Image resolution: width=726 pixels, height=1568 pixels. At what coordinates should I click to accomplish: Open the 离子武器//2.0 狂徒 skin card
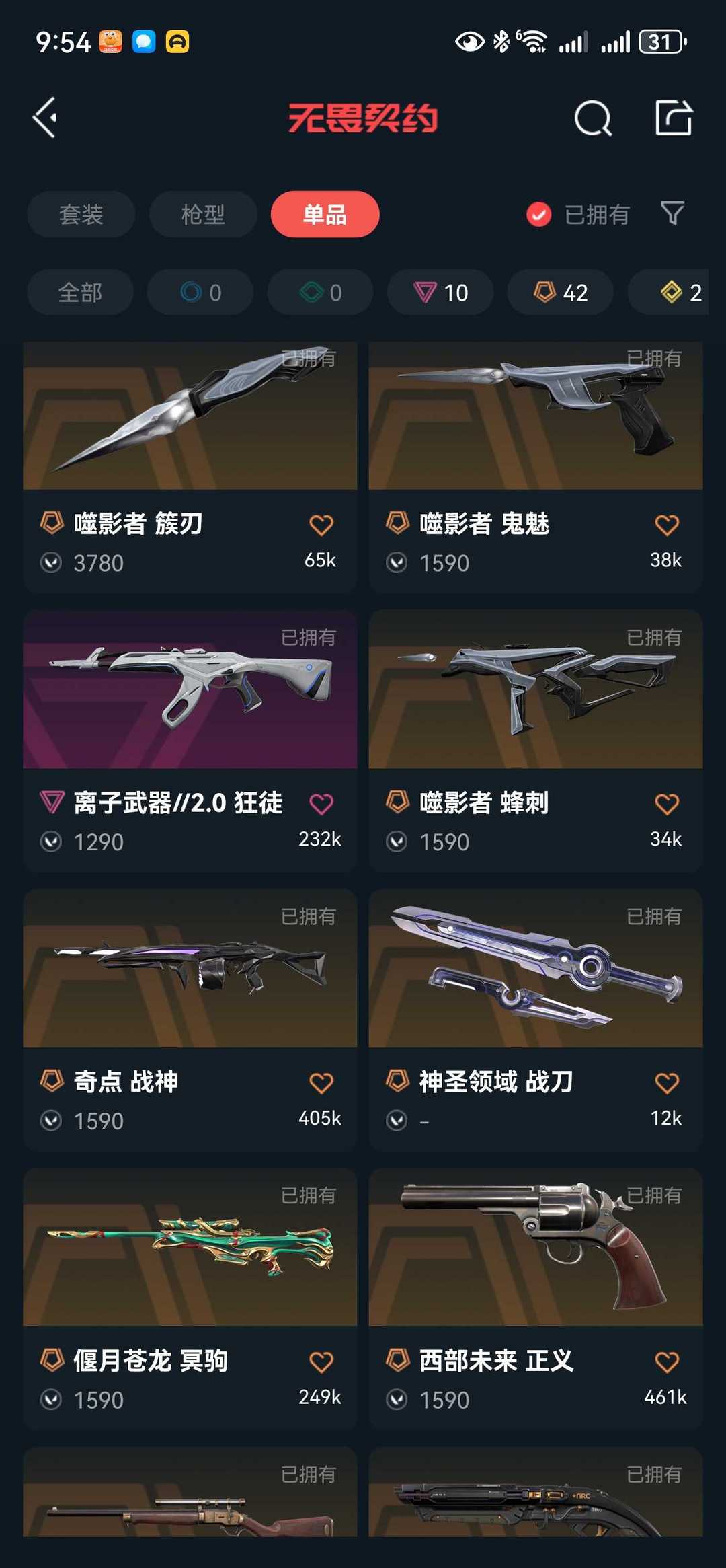(190, 741)
